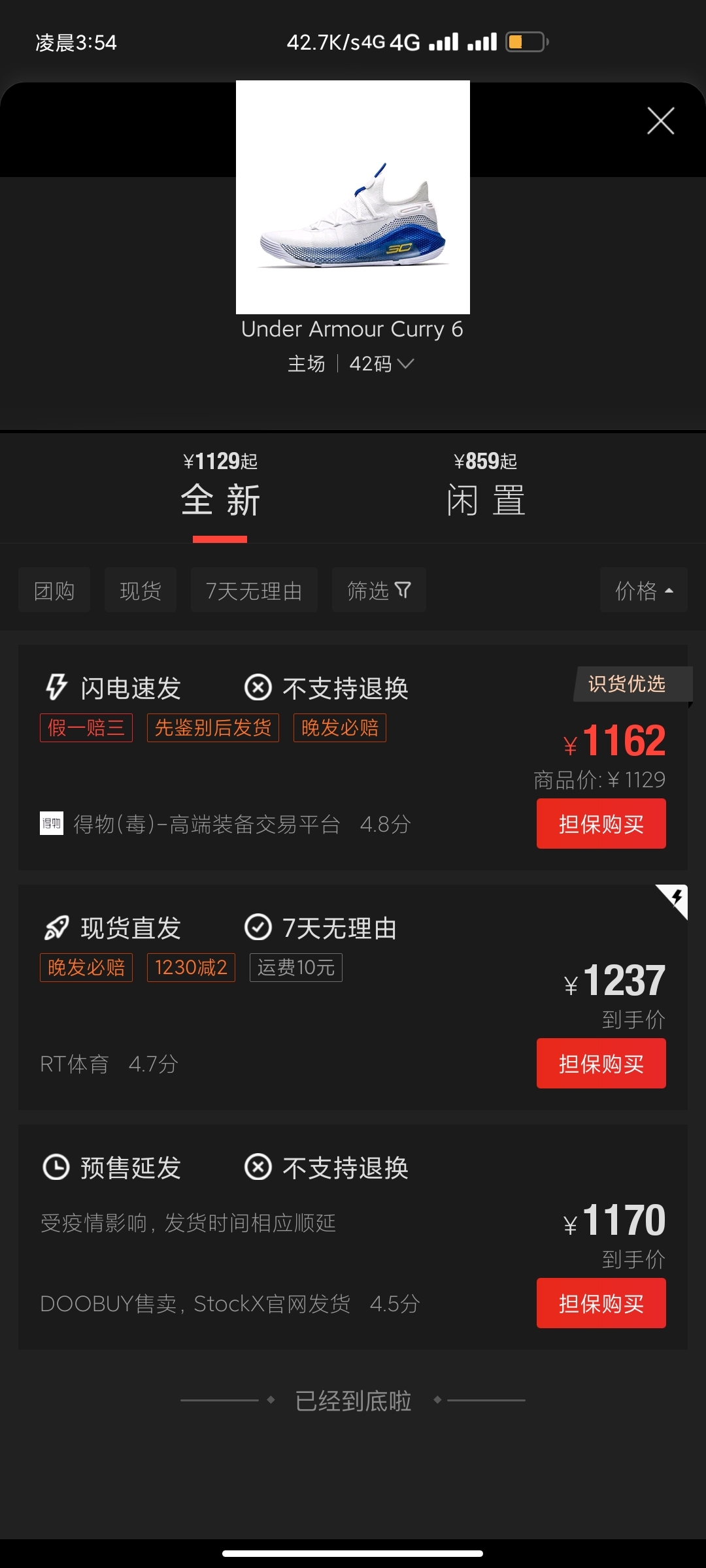
Task: Tap 担保购买 for the RT体育 offer
Action: click(601, 1064)
